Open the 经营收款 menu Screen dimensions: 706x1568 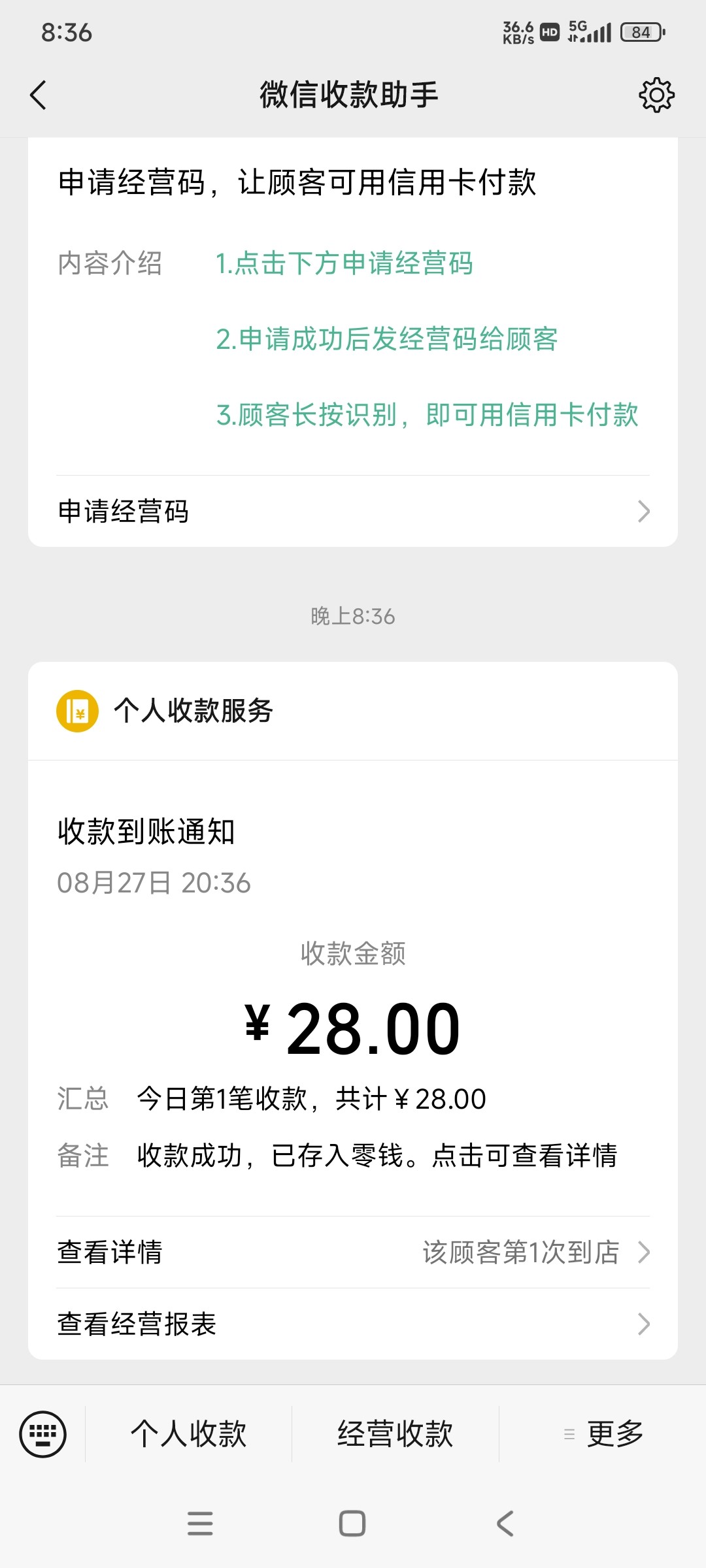point(395,1434)
